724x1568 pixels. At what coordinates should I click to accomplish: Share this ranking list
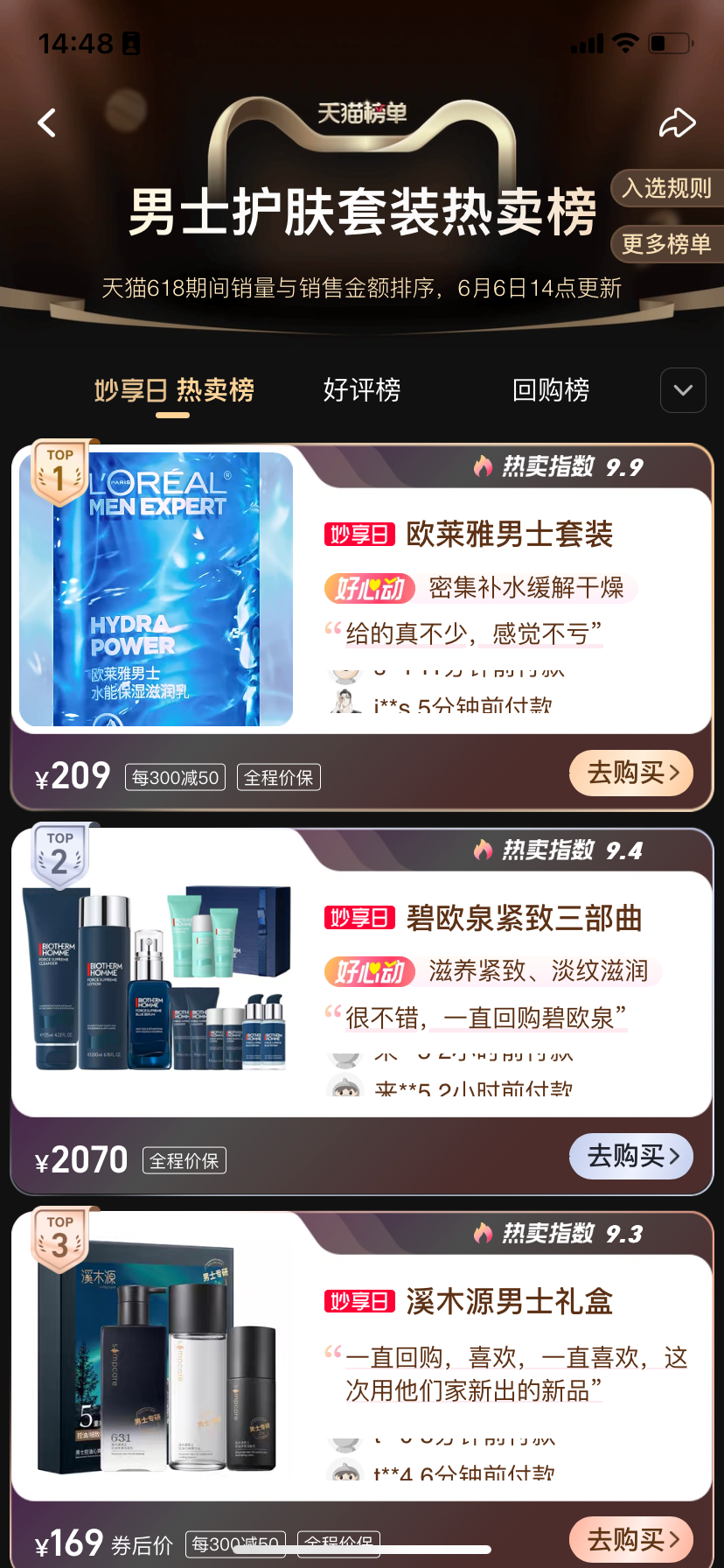pyautogui.click(x=677, y=123)
